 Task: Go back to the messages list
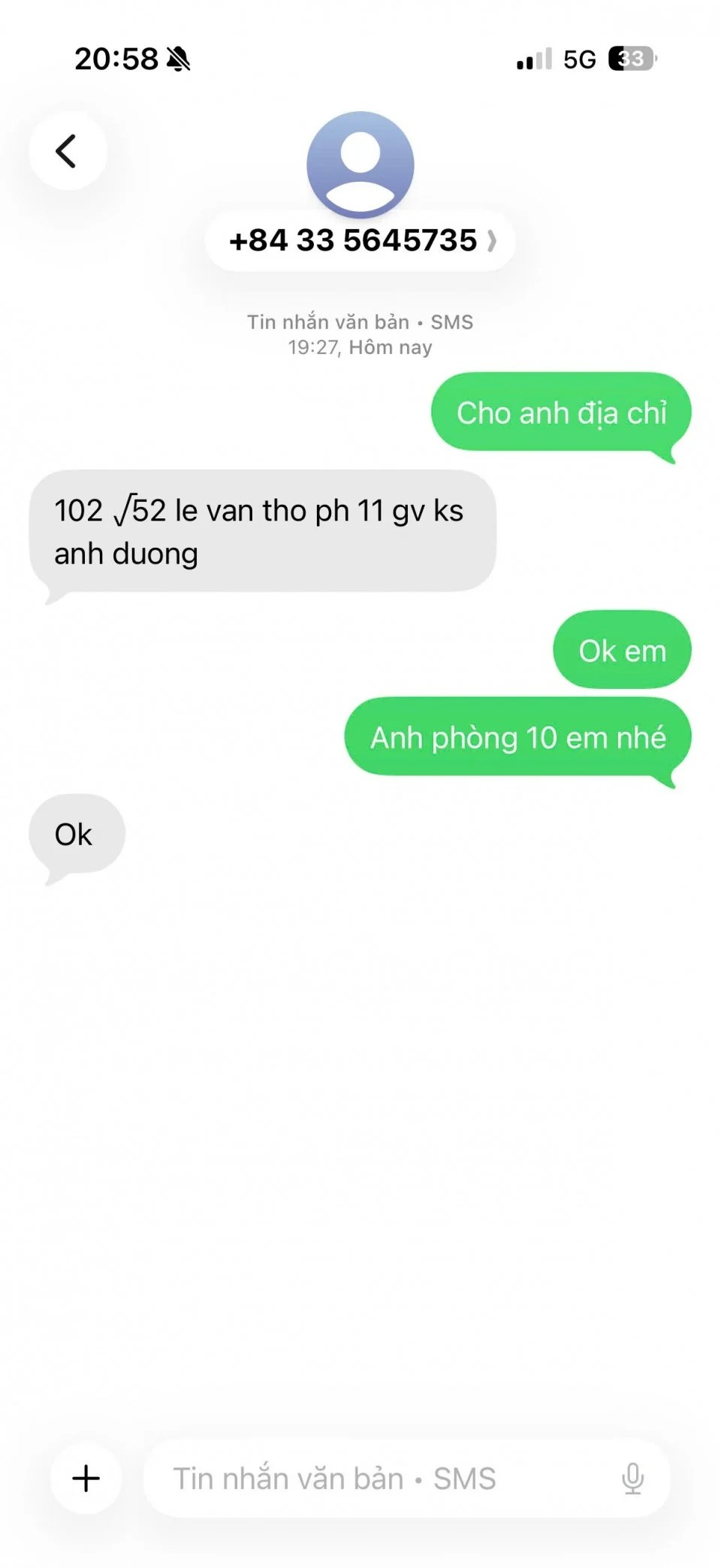68,151
